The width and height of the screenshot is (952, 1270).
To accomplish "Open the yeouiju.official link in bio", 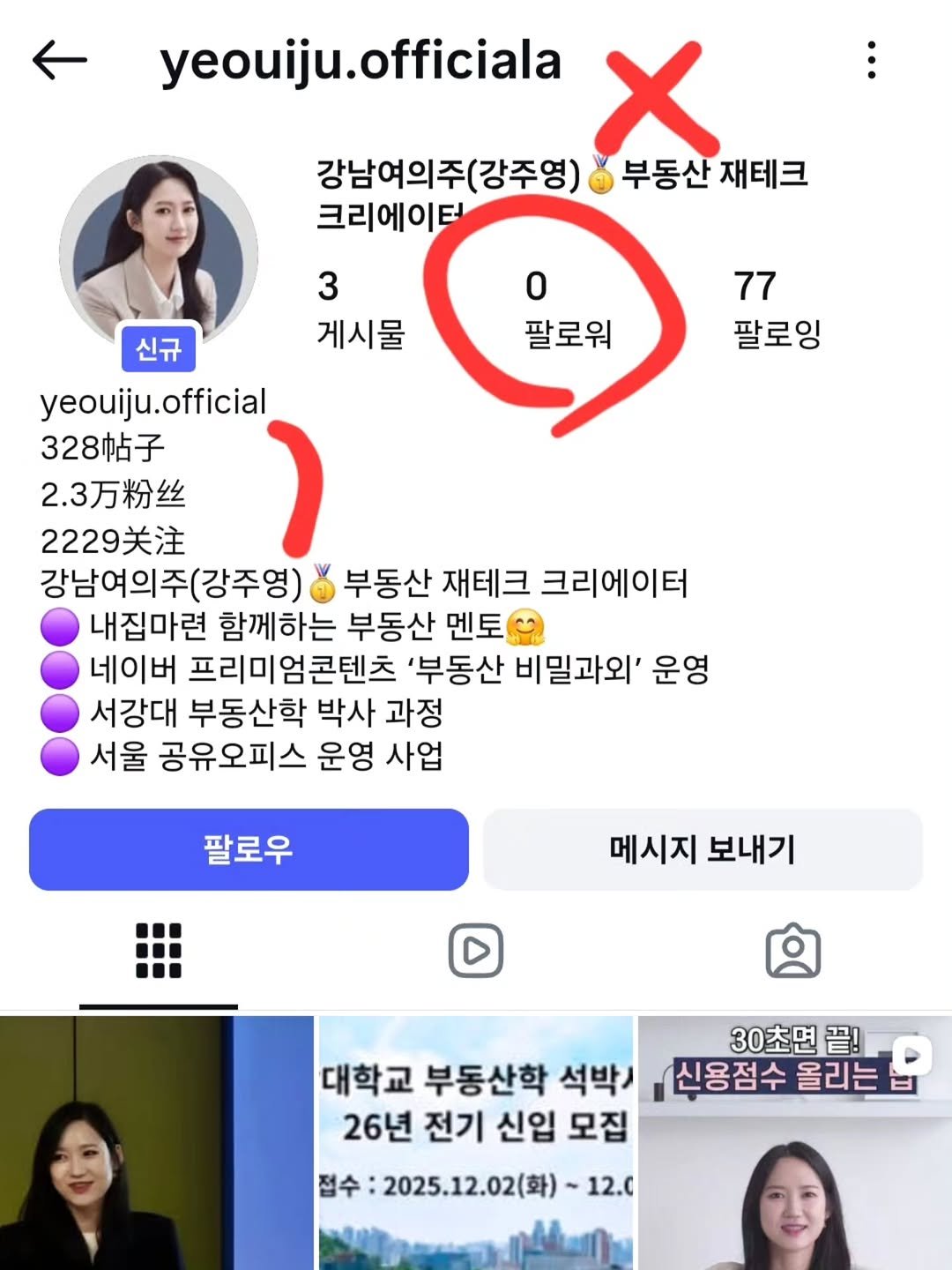I will [152, 402].
